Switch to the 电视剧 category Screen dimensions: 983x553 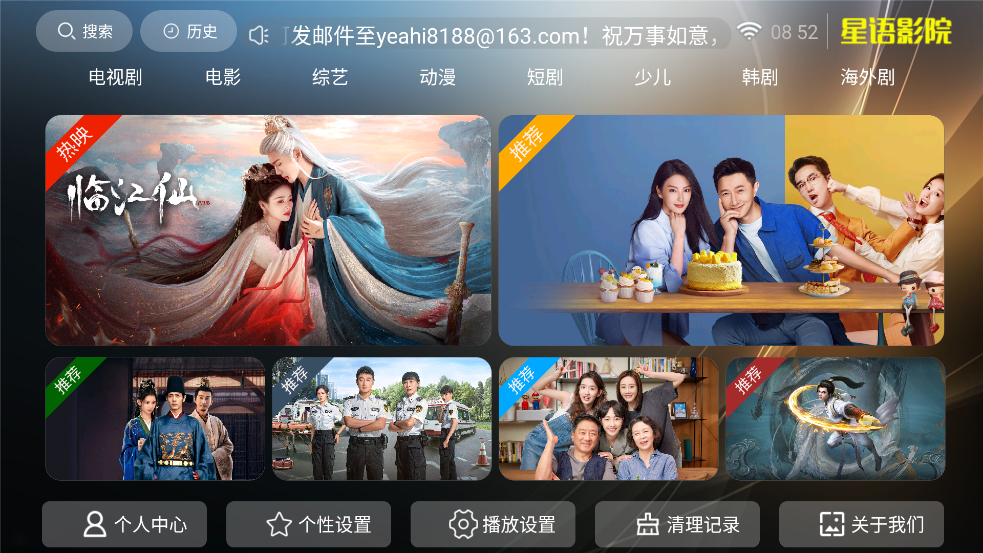115,77
